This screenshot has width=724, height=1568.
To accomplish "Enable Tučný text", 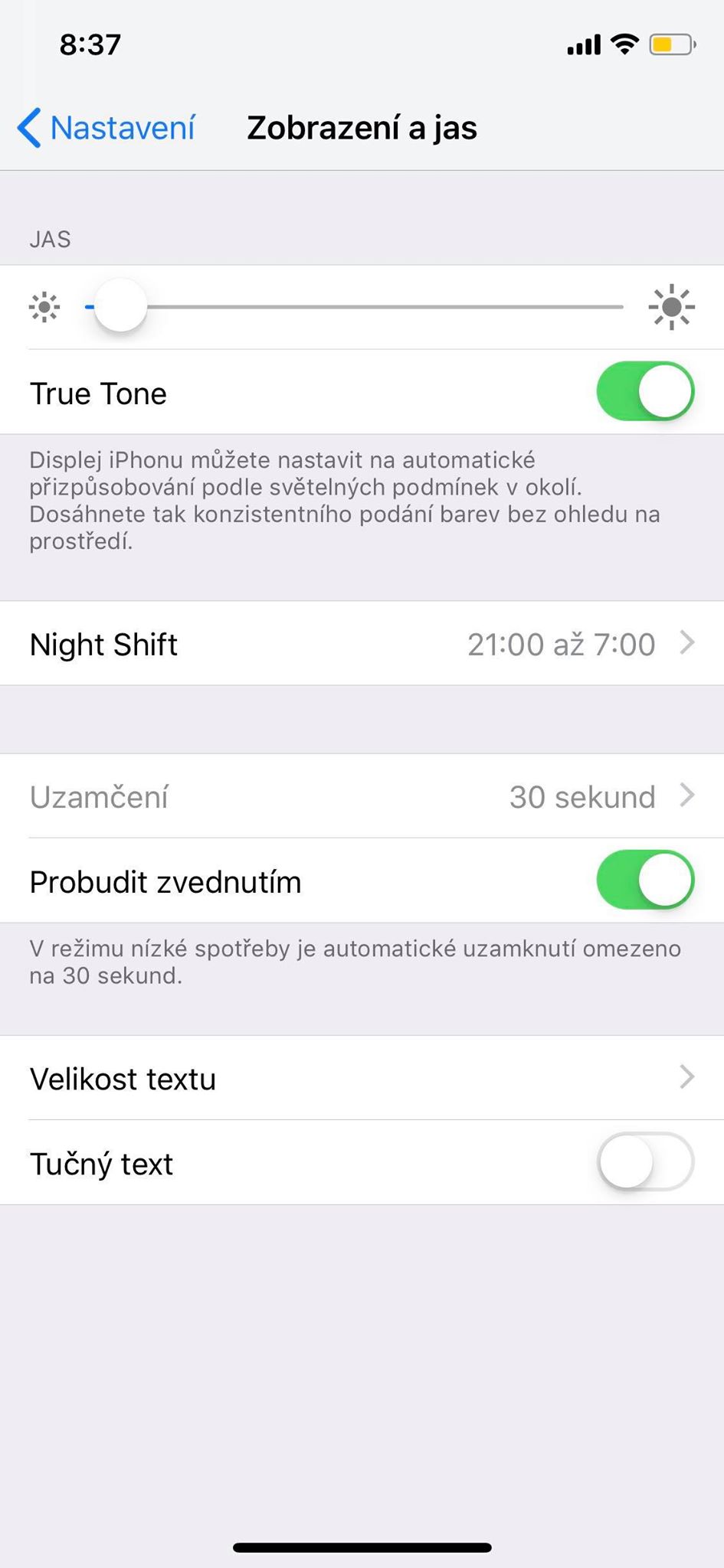I will 645,1162.
